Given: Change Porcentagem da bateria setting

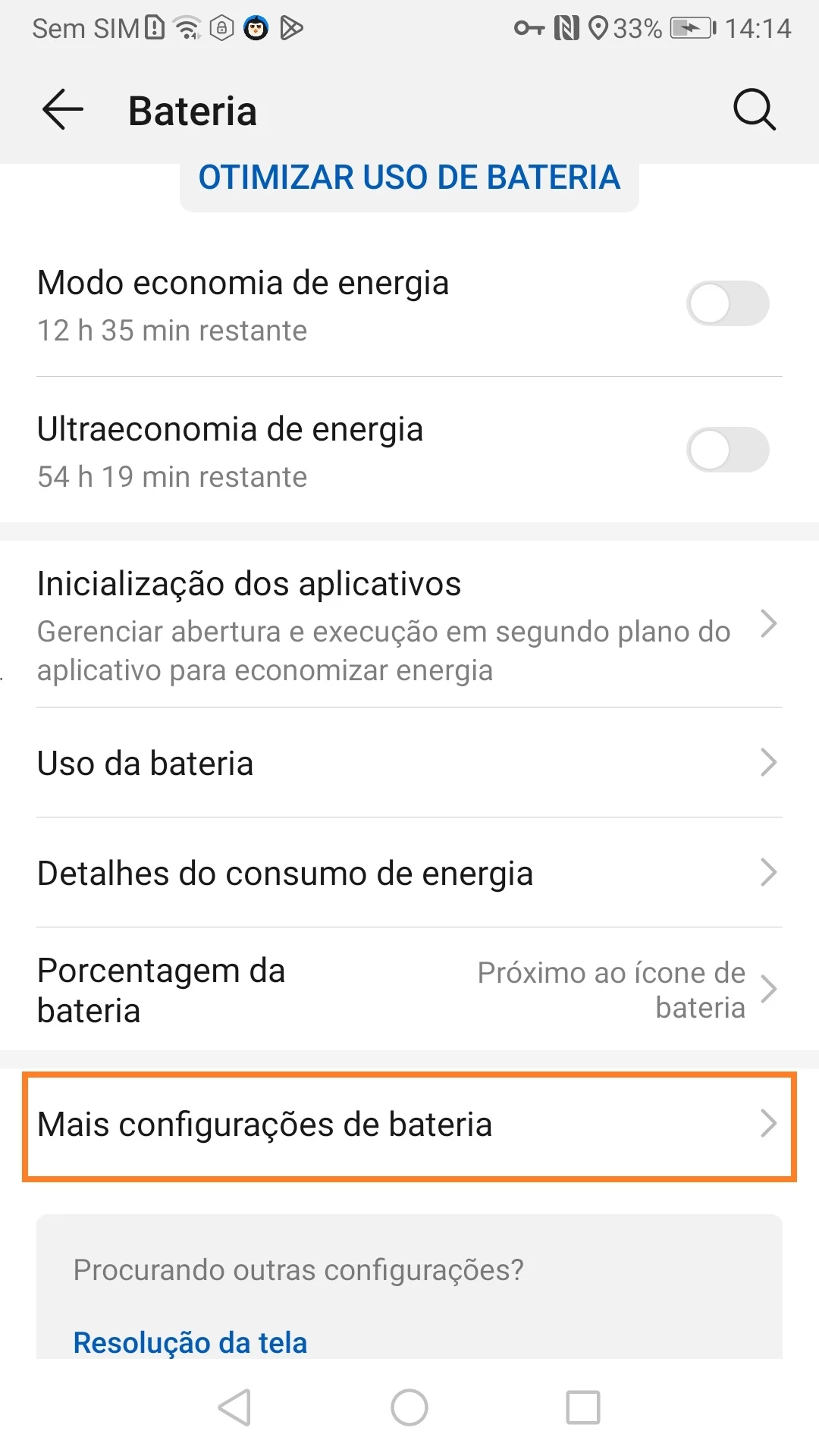Looking at the screenshot, I should click(409, 990).
